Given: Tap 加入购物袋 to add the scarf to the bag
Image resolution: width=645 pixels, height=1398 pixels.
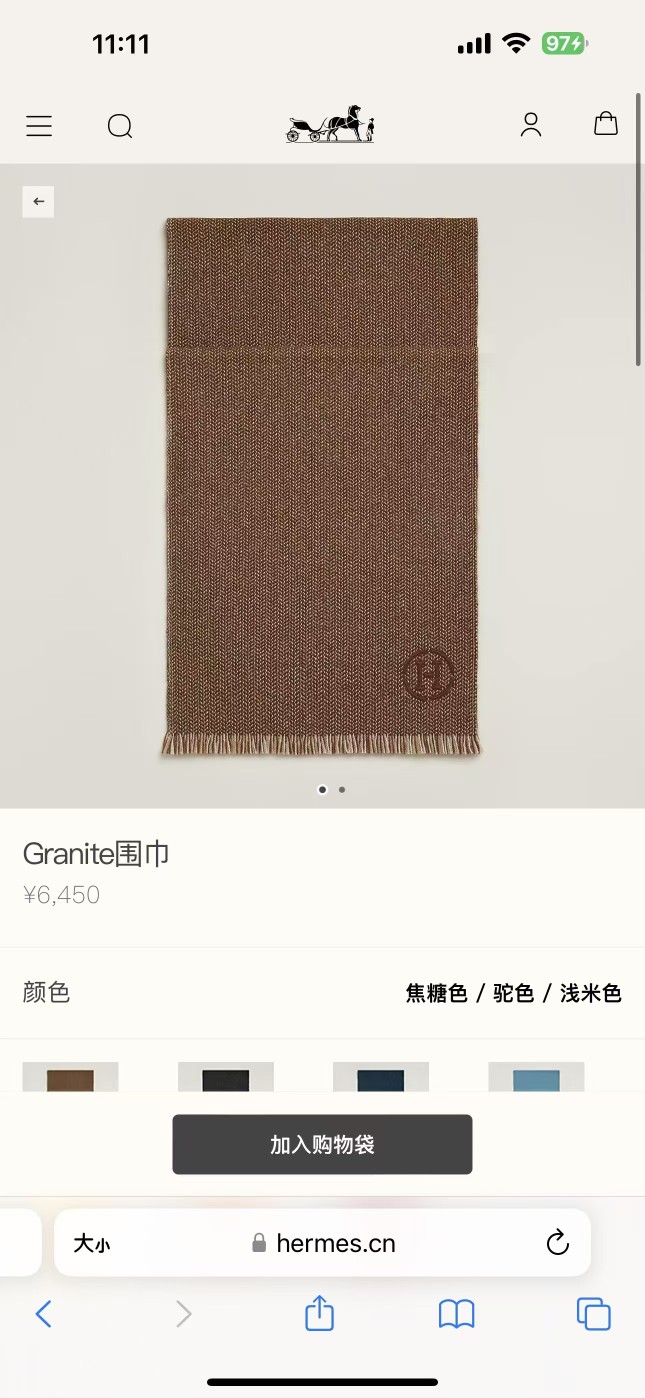Looking at the screenshot, I should pos(322,1144).
